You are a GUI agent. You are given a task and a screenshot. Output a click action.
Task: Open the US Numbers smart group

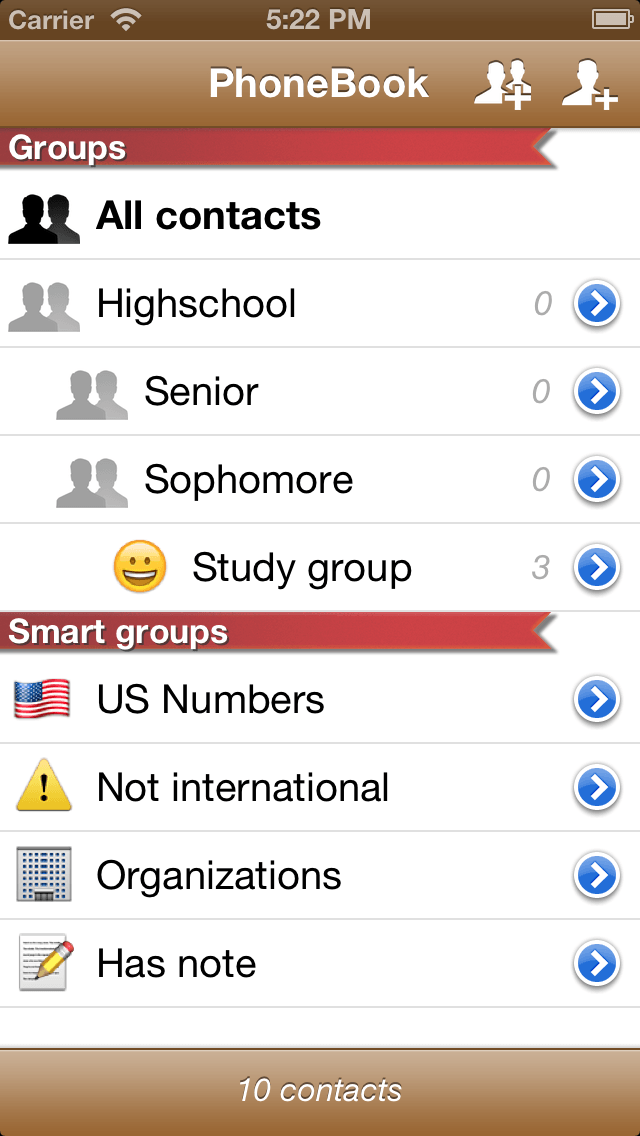click(210, 700)
